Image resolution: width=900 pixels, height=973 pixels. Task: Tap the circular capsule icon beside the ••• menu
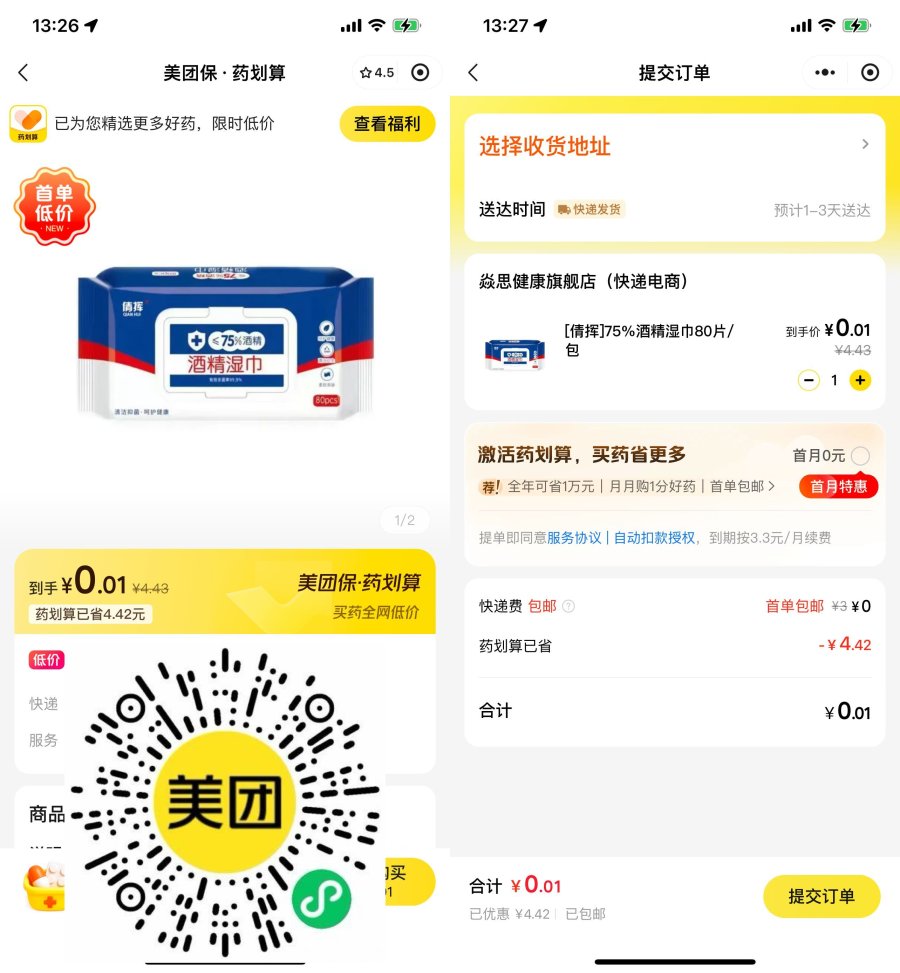(870, 72)
